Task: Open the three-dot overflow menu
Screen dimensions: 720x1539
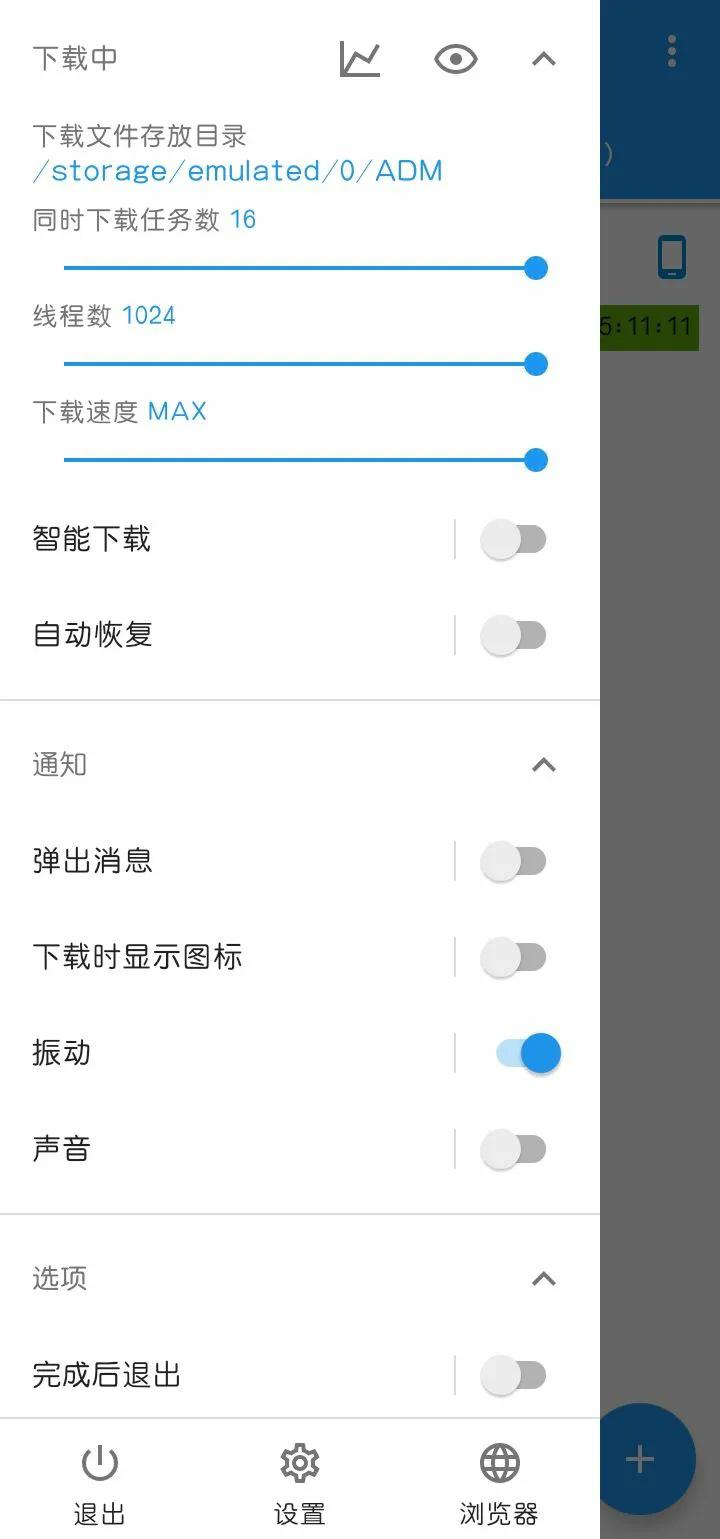Action: 672,50
